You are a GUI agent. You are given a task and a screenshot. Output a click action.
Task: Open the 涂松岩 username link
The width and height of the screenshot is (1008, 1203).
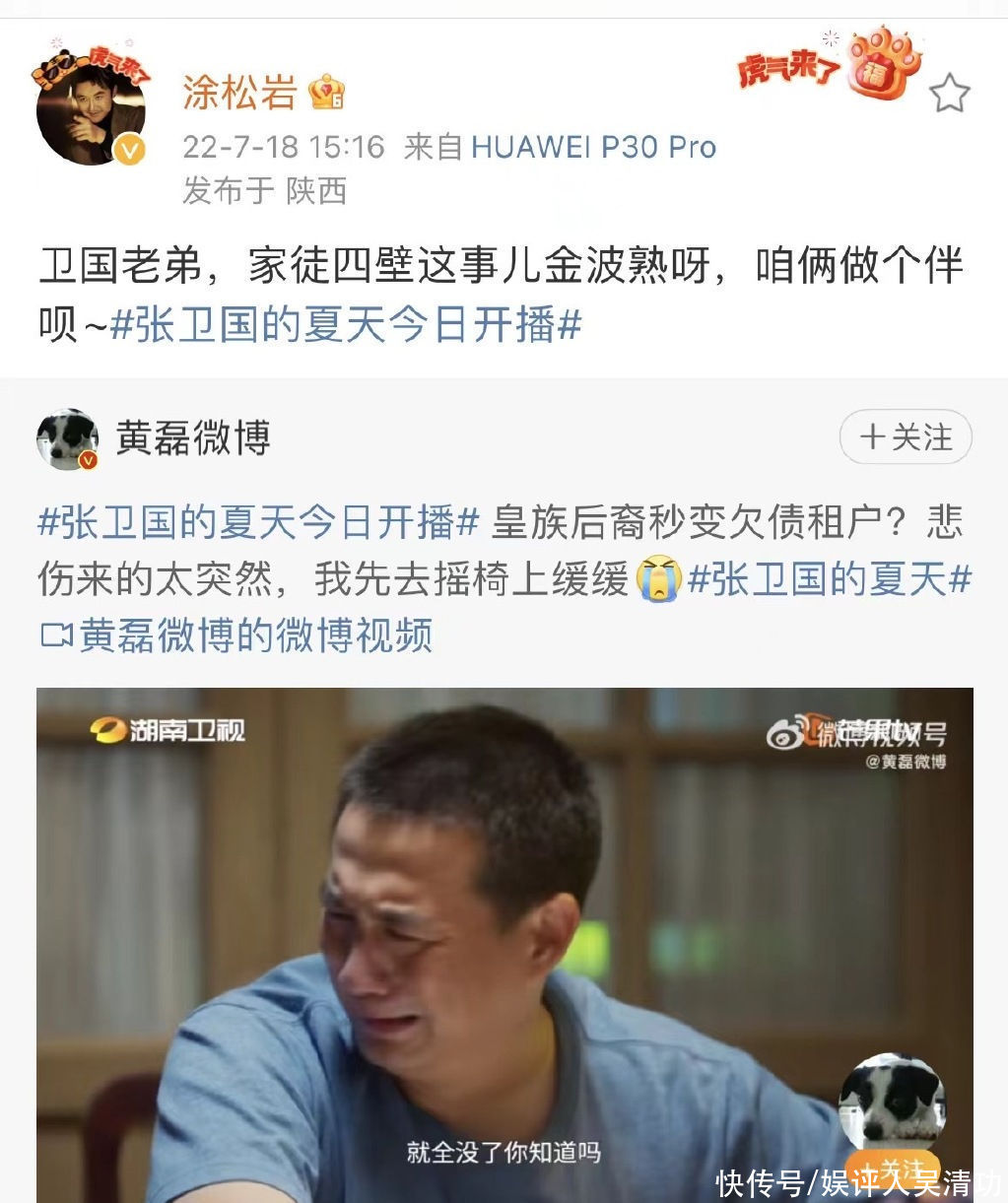coord(239,93)
